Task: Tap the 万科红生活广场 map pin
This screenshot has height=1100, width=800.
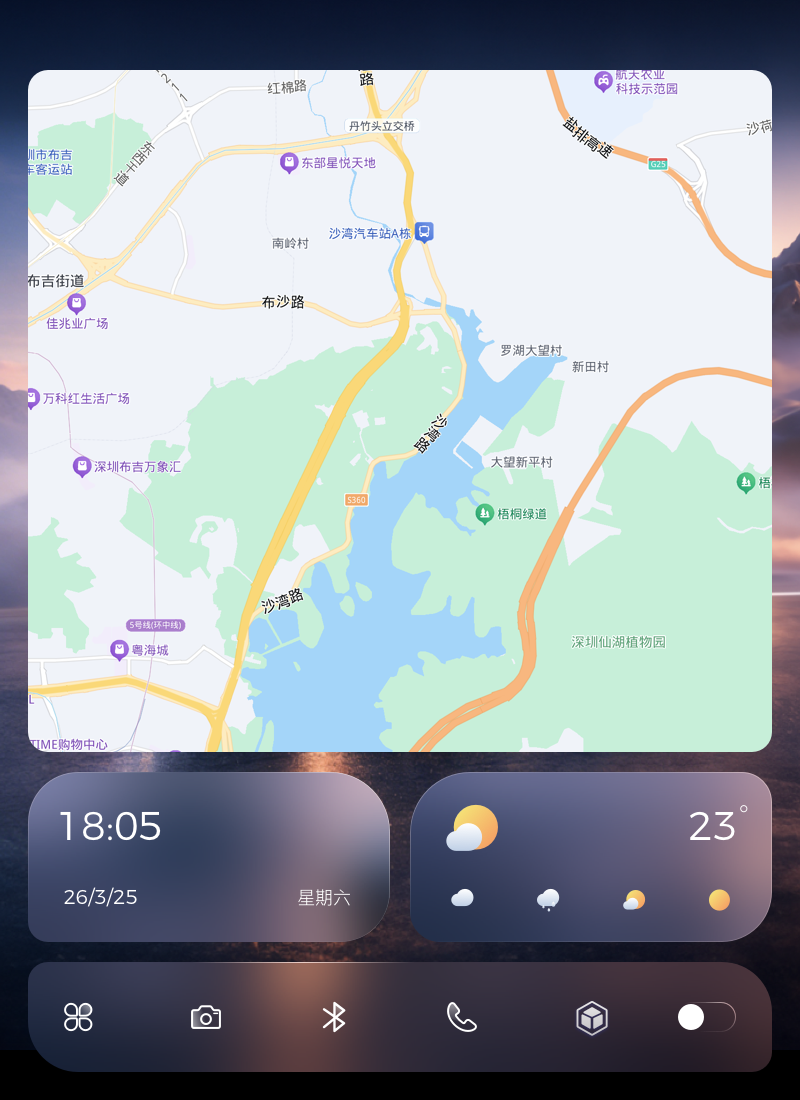Action: pos(32,398)
